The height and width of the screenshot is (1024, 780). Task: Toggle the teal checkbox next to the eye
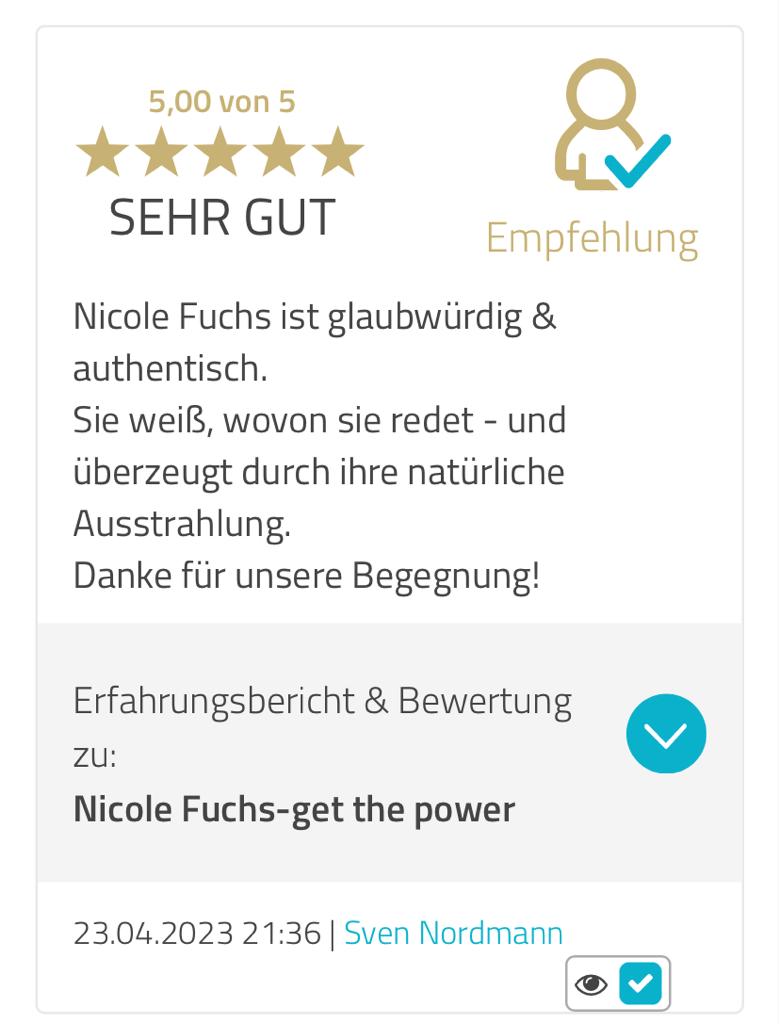pyautogui.click(x=641, y=984)
